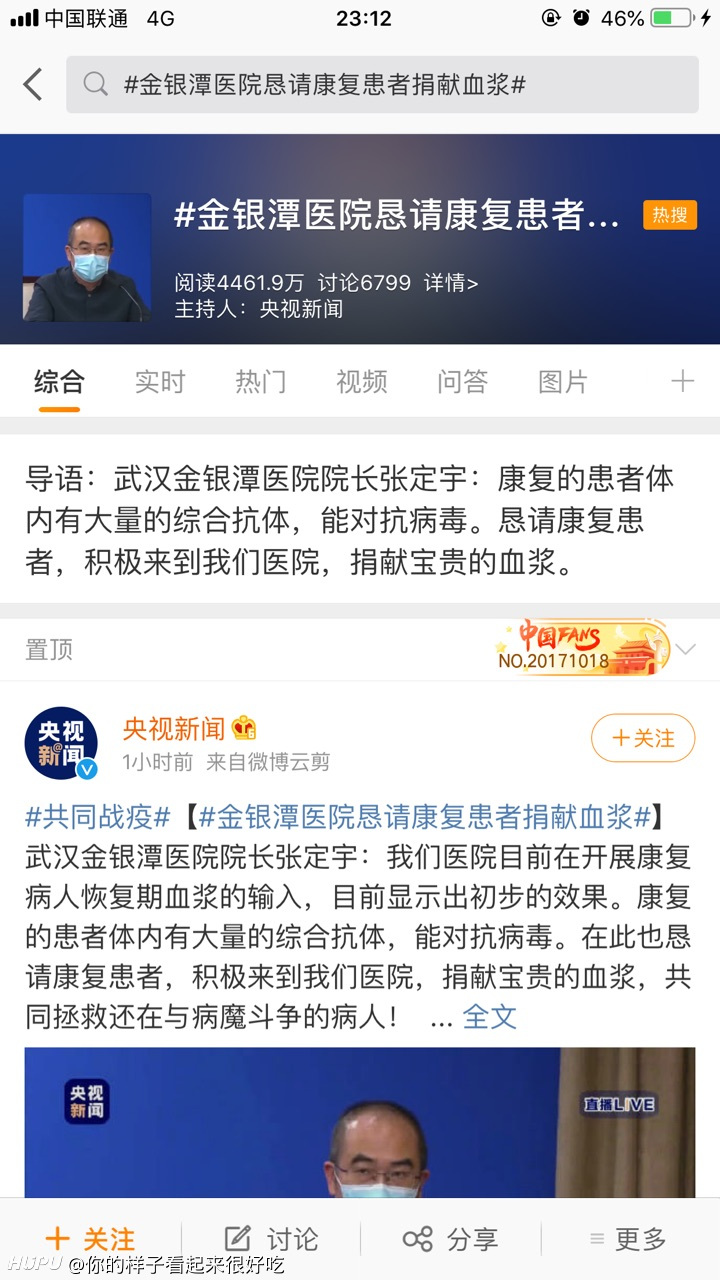Join the discussion via 讨论
The width and height of the screenshot is (720, 1280).
(271, 1239)
